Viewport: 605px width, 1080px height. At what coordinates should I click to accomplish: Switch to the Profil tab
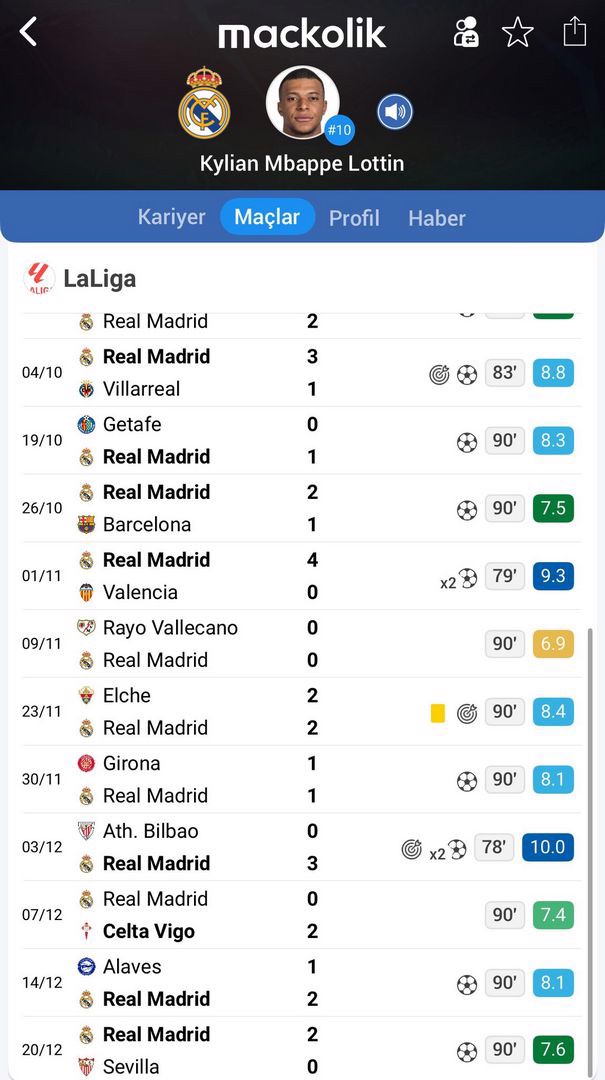(x=354, y=218)
